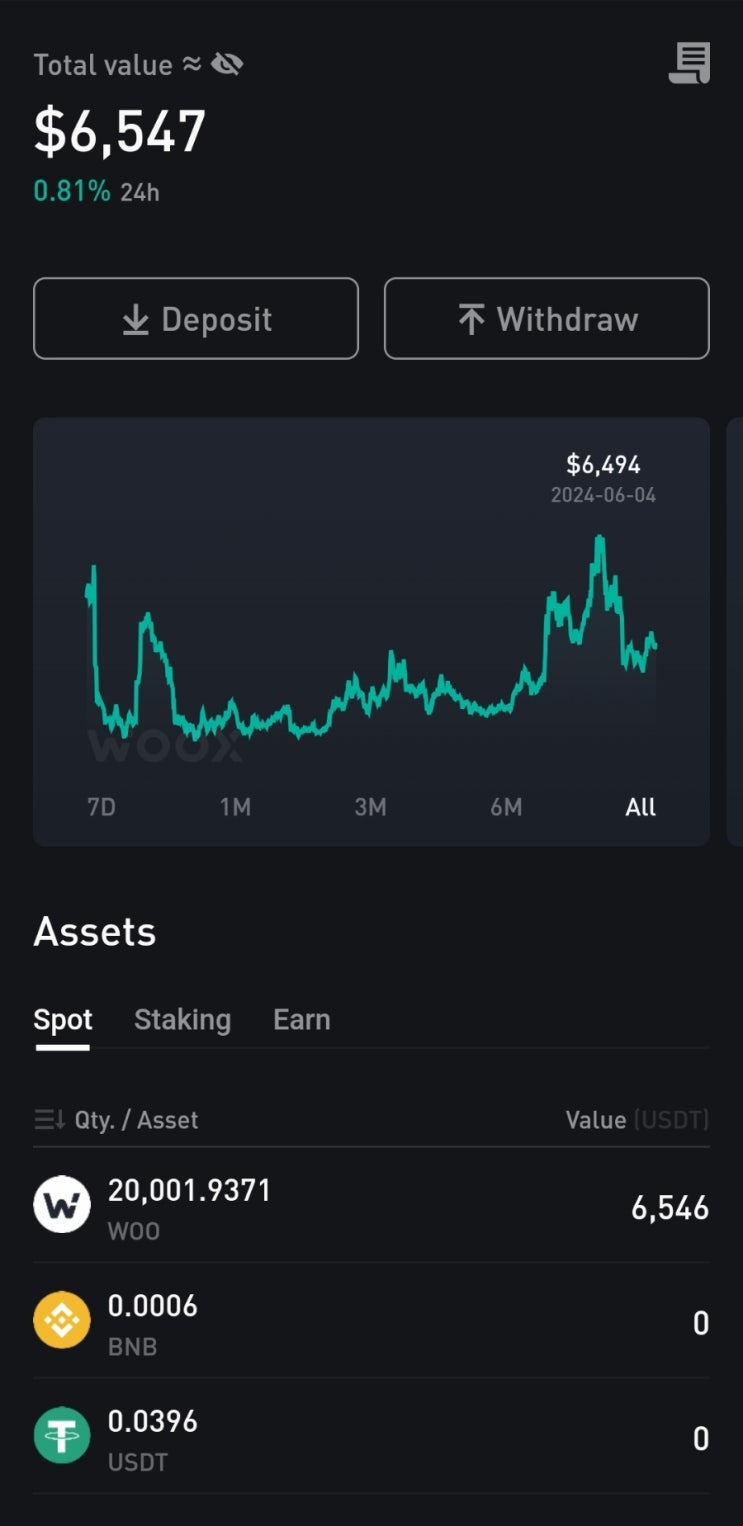This screenshot has width=743, height=1526.
Task: Switch chart to 3M range
Action: point(370,807)
